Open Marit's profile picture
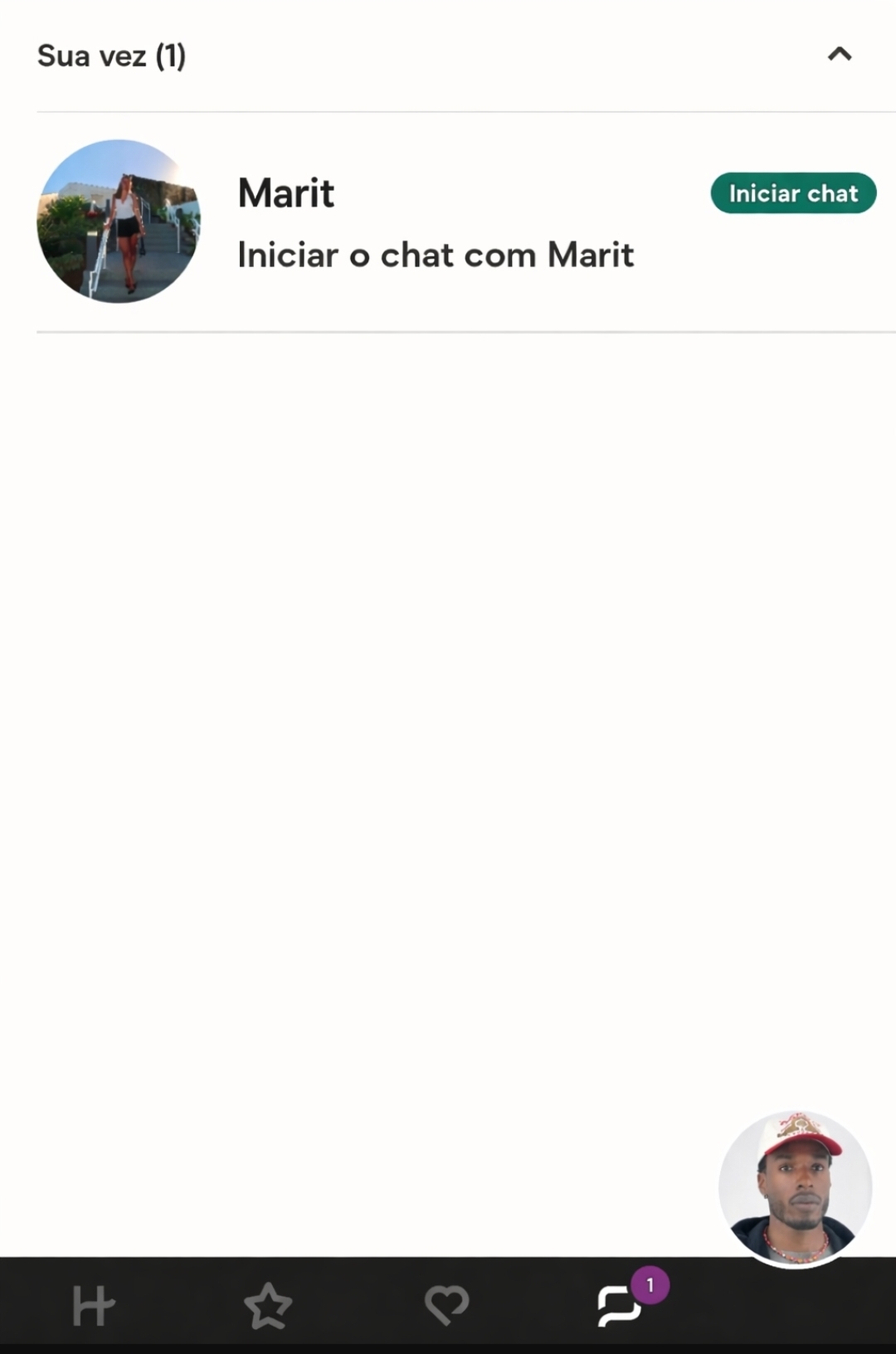896x1354 pixels. pos(119,222)
